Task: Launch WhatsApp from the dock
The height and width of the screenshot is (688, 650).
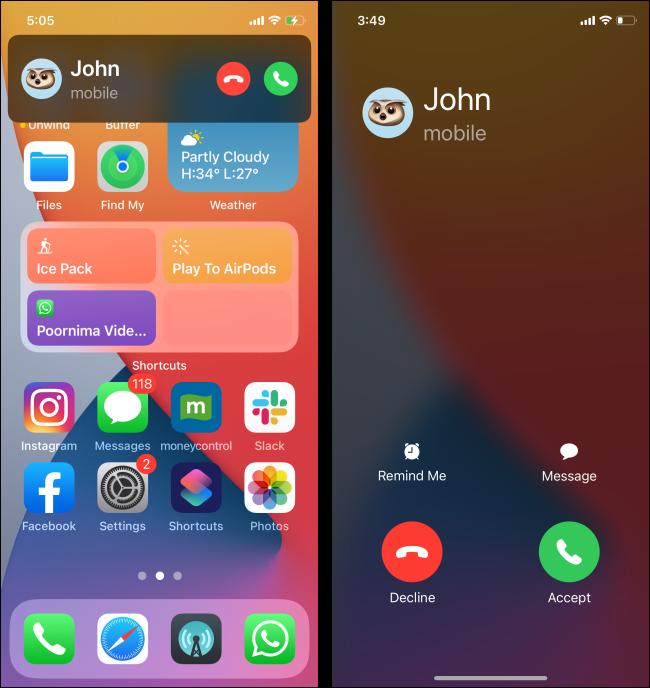Action: [x=269, y=639]
